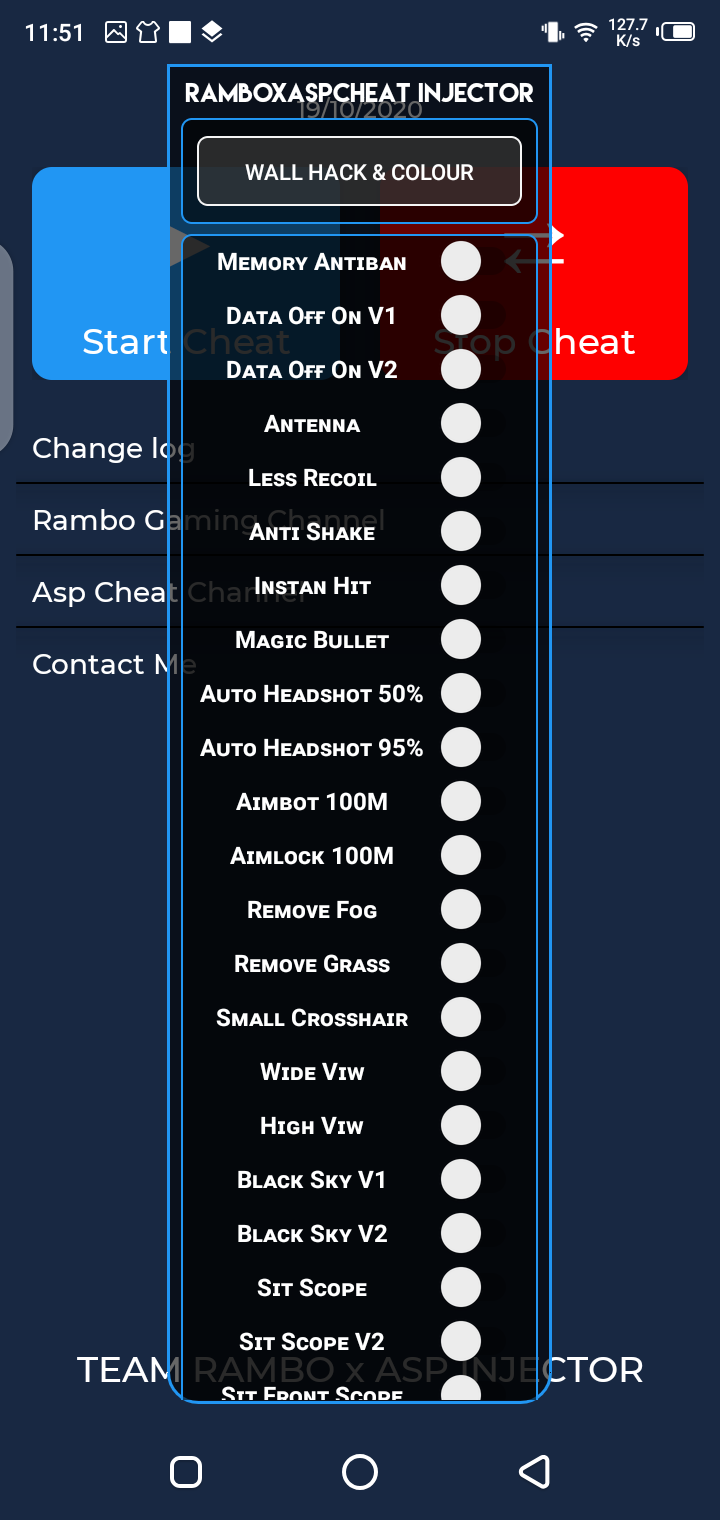Turn on Sit Scope
The width and height of the screenshot is (720, 1520).
point(461,1287)
